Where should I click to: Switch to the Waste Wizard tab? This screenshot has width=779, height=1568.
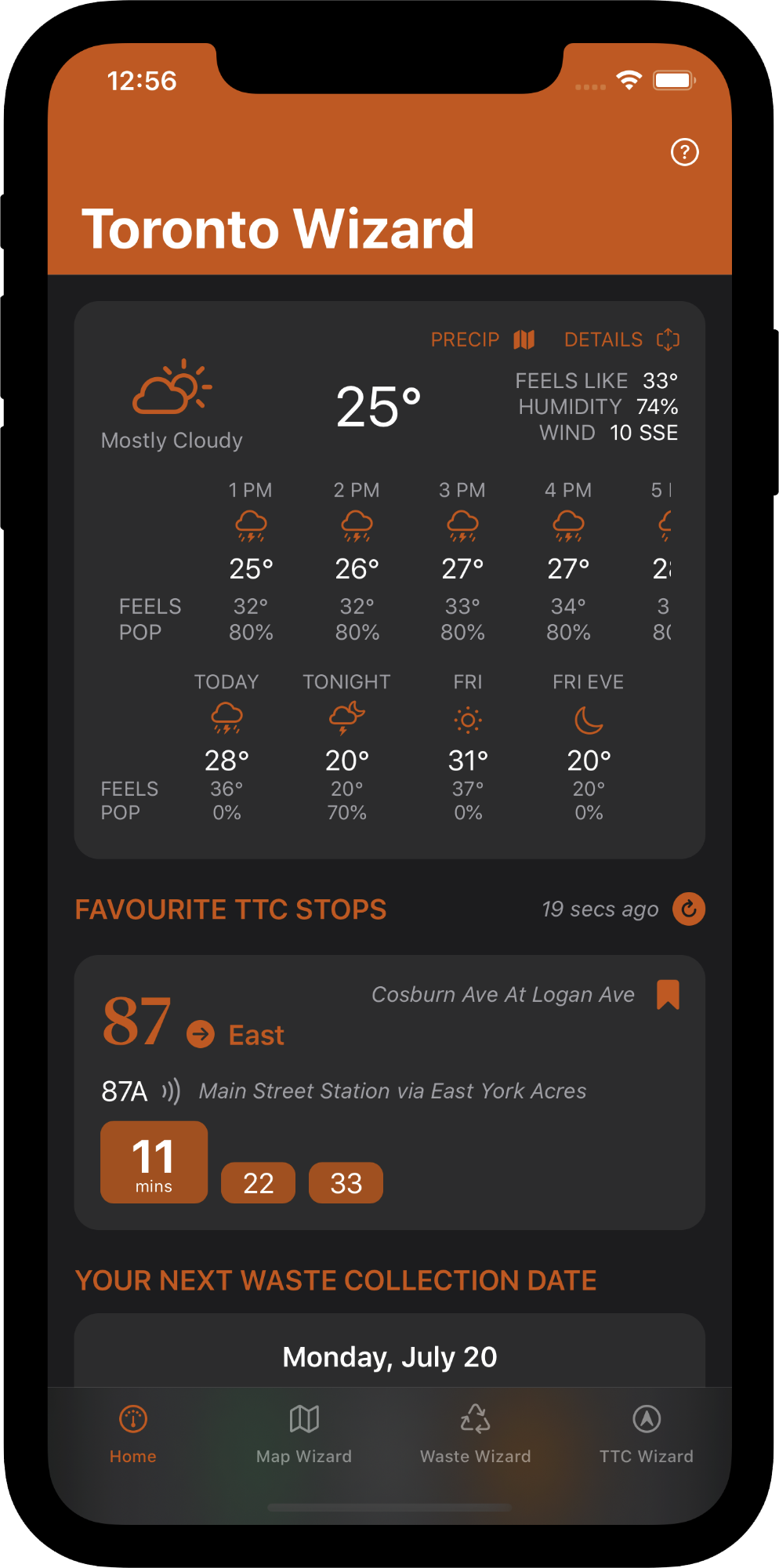[475, 1434]
